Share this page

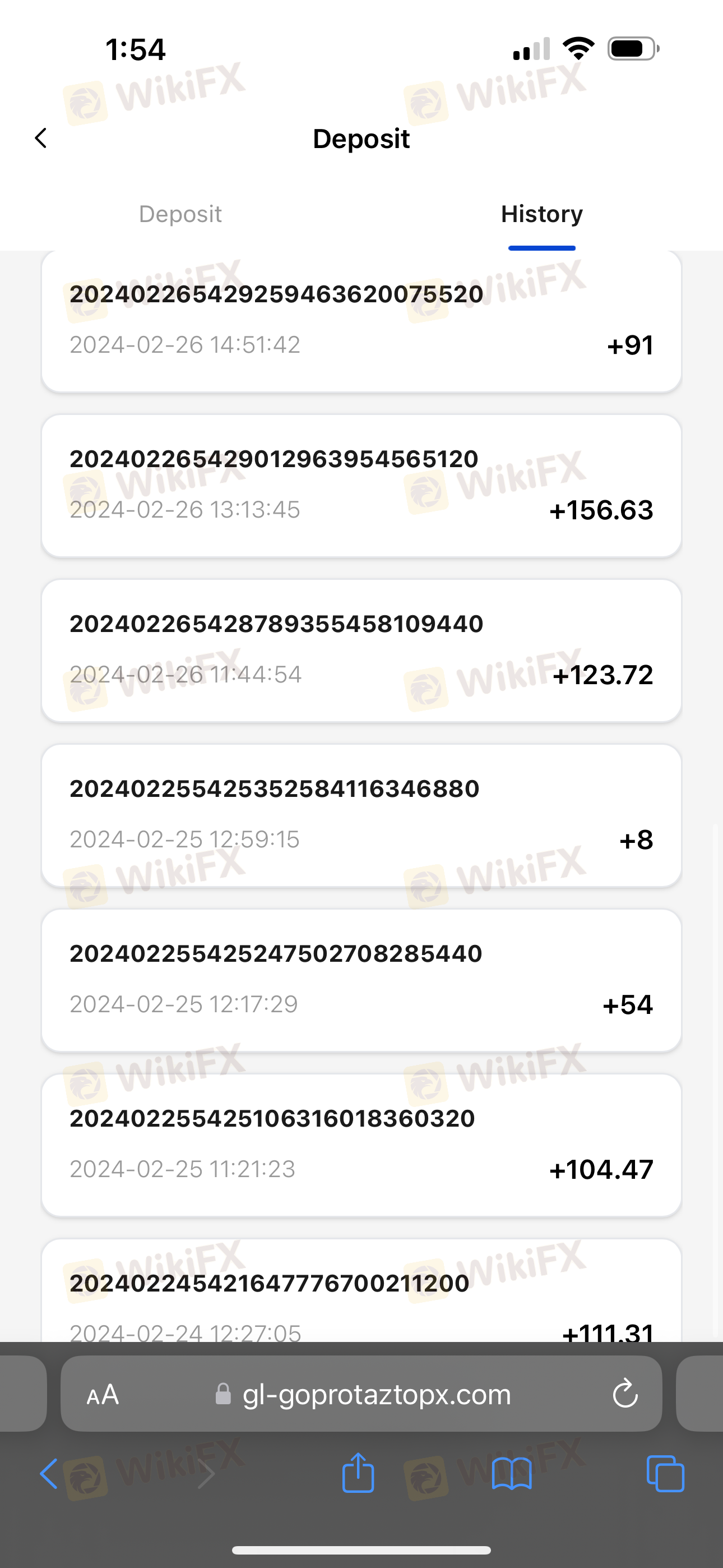tap(358, 1473)
